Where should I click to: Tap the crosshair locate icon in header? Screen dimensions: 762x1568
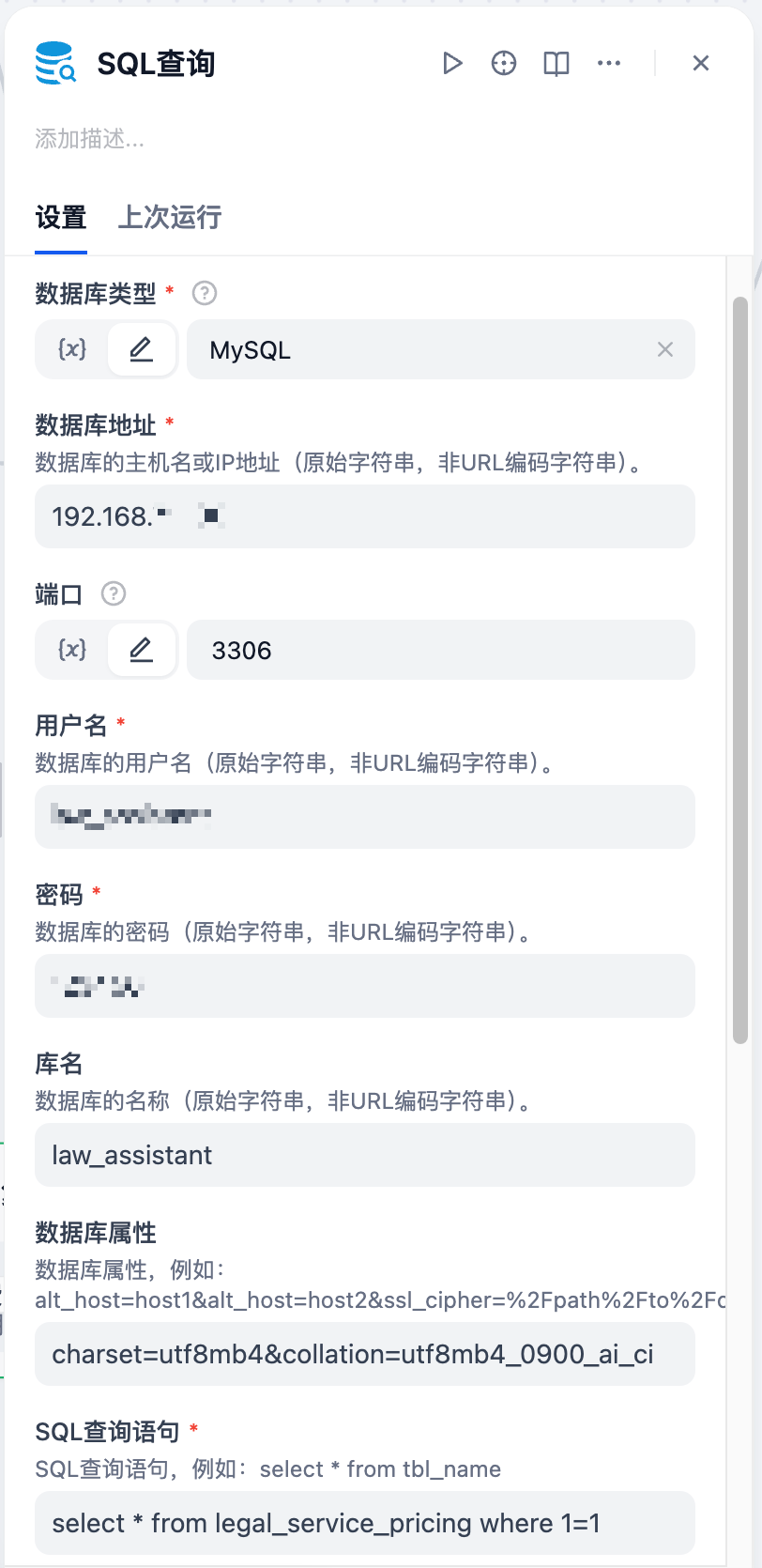(x=504, y=63)
